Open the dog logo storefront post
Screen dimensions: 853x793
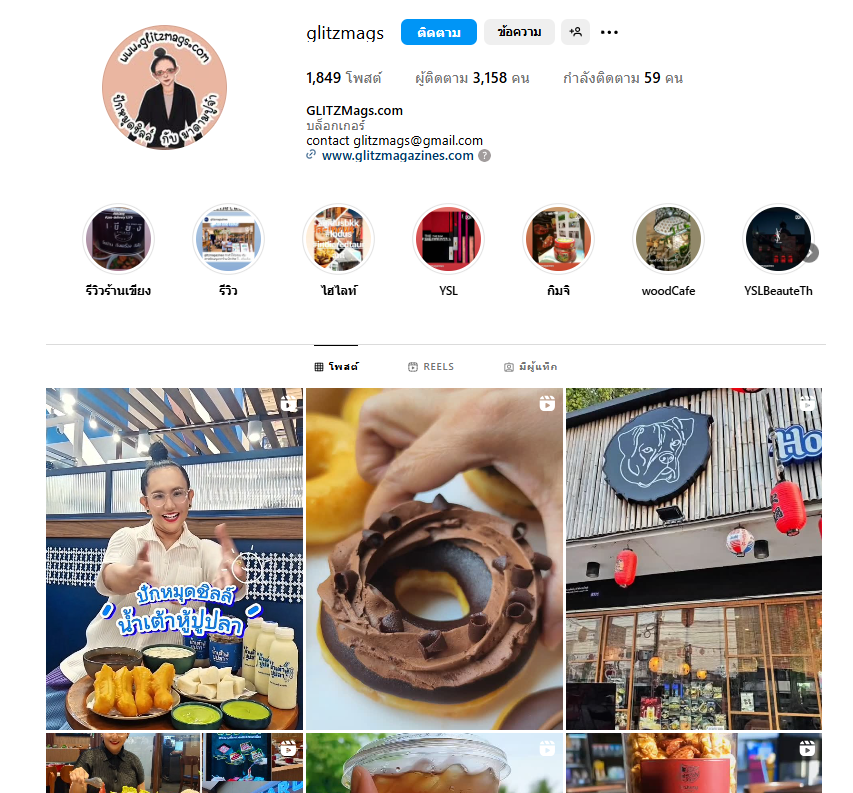tap(694, 558)
